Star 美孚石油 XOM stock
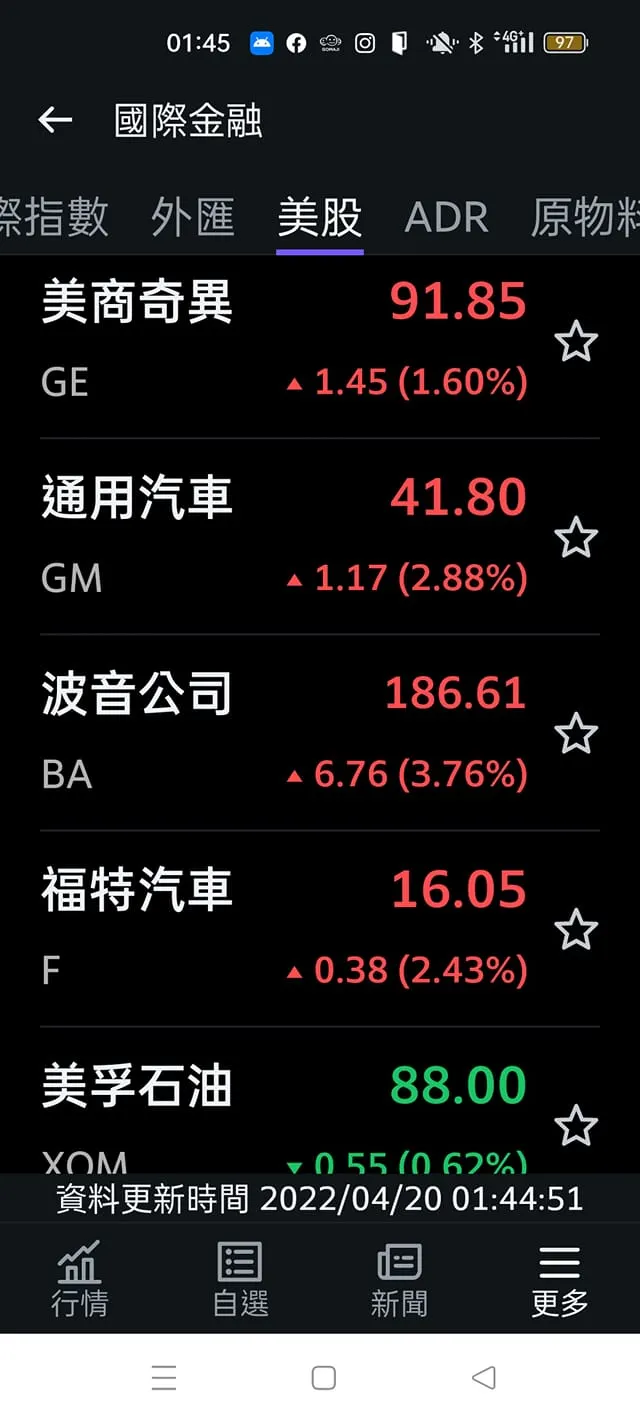The image size is (640, 1422). 576,1127
